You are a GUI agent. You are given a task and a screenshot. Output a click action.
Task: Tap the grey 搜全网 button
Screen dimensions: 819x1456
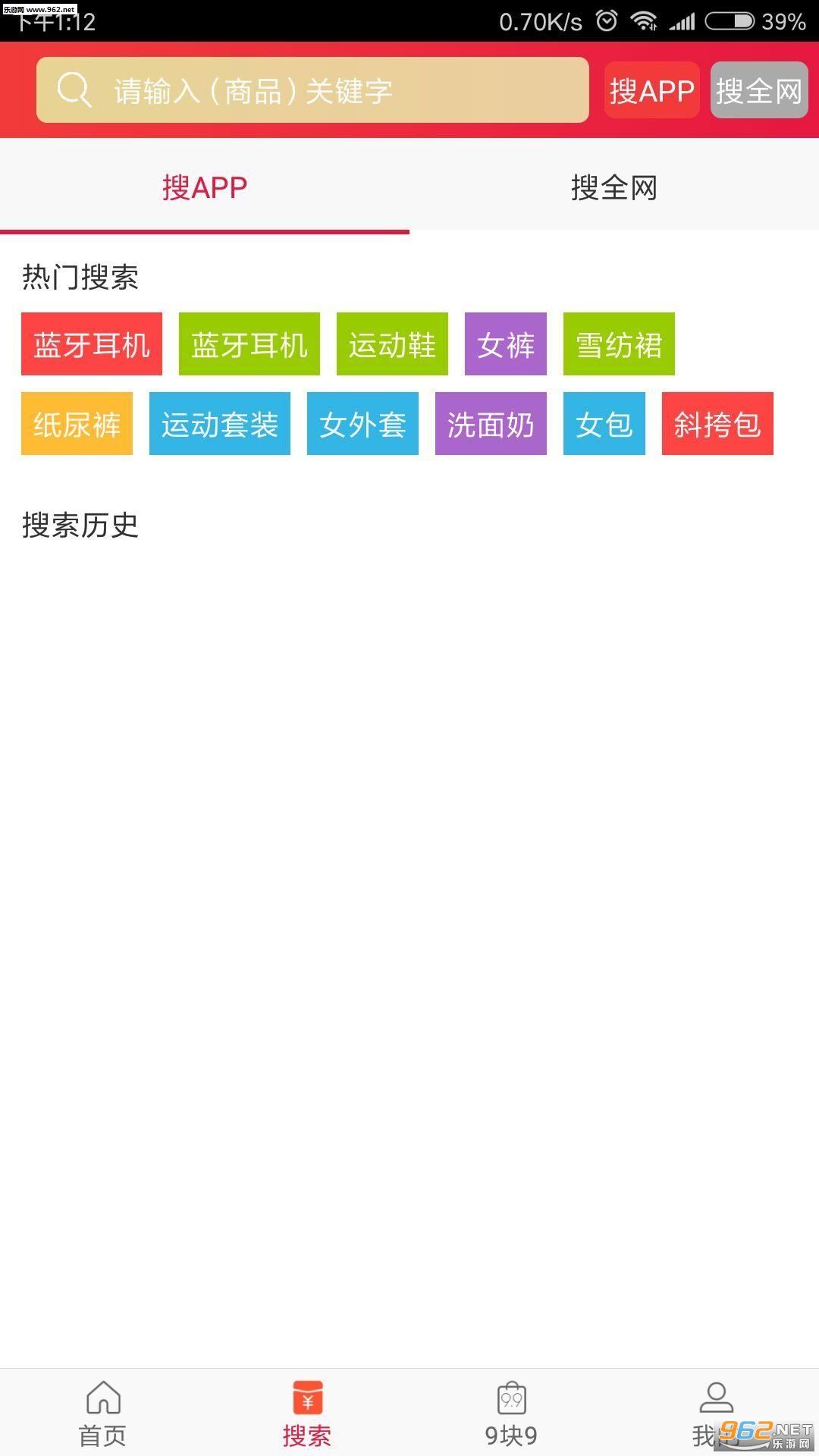pos(758,90)
